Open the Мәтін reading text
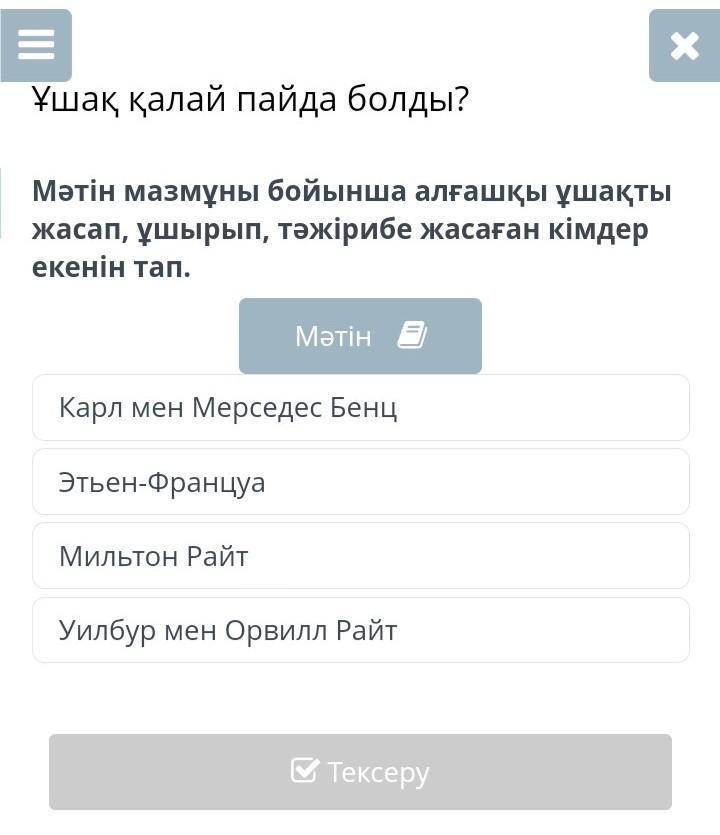 tap(360, 336)
